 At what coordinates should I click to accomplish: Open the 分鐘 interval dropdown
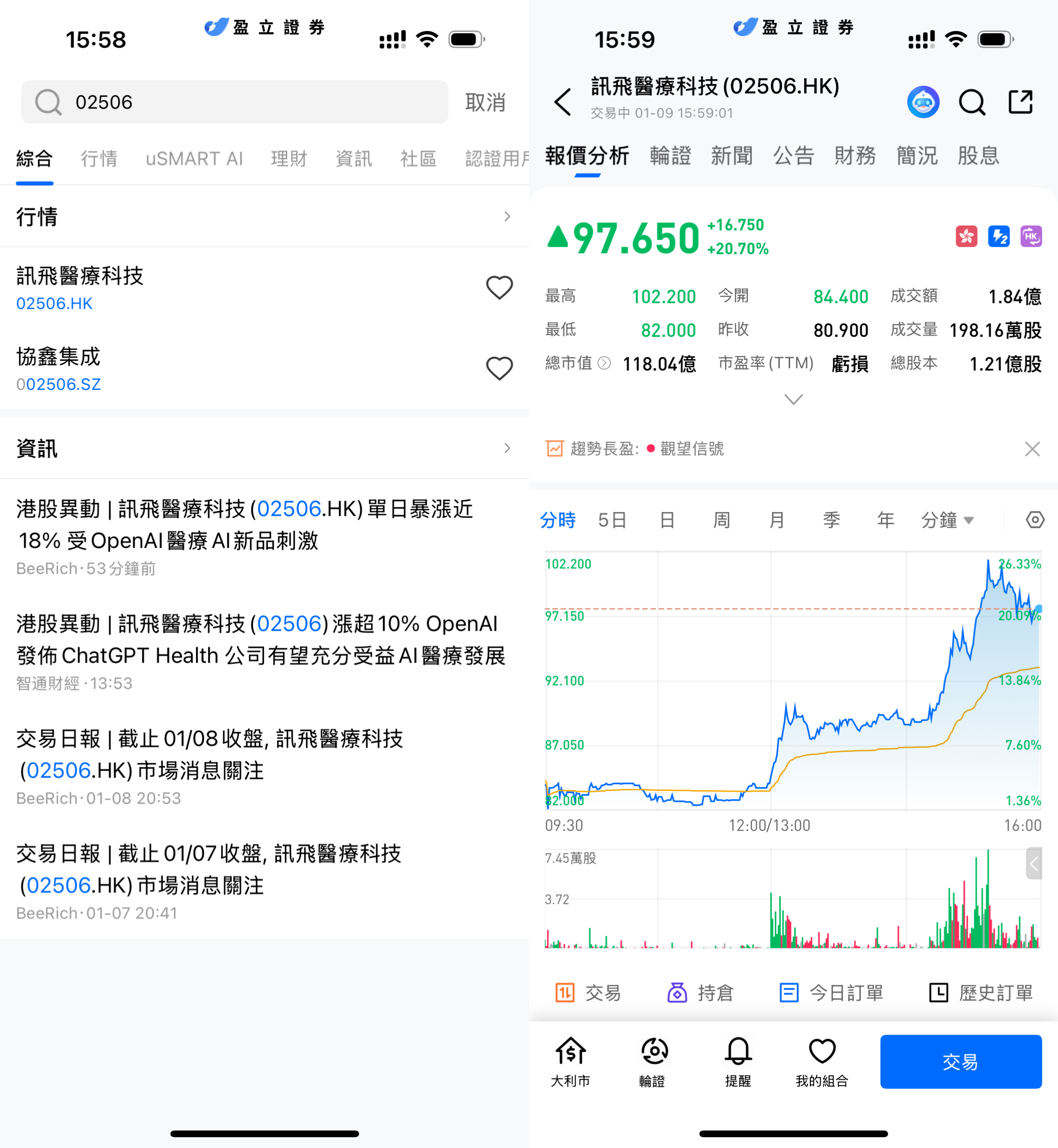tap(946, 520)
